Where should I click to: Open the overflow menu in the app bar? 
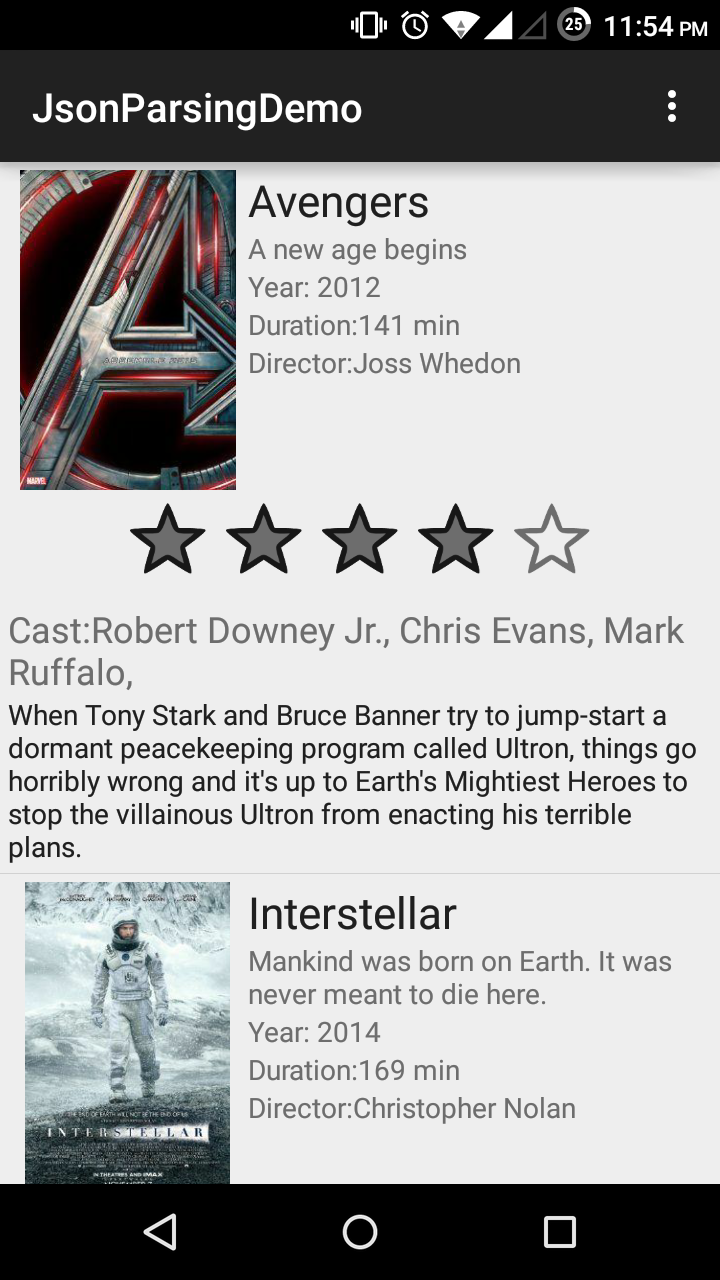tap(671, 107)
